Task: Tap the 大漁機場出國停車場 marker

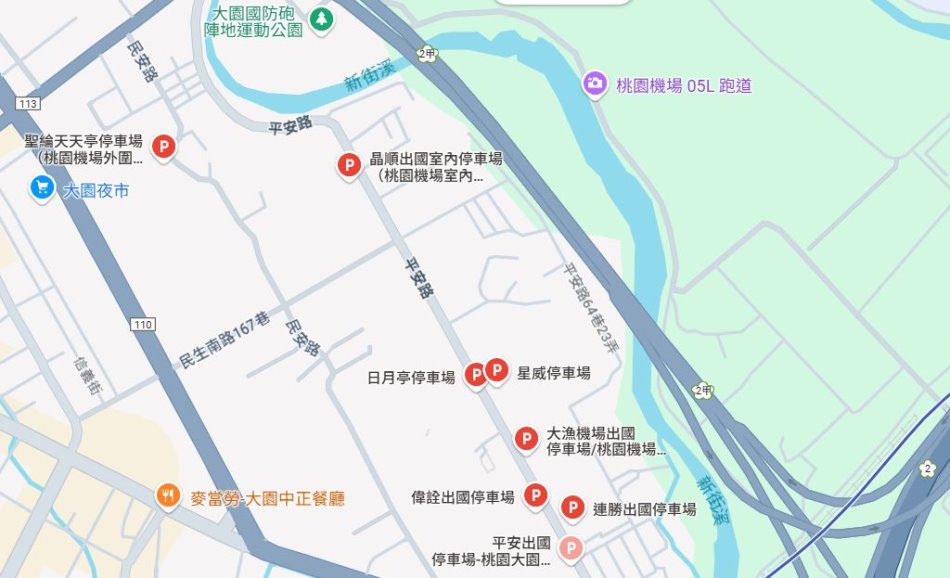Action: (x=526, y=438)
